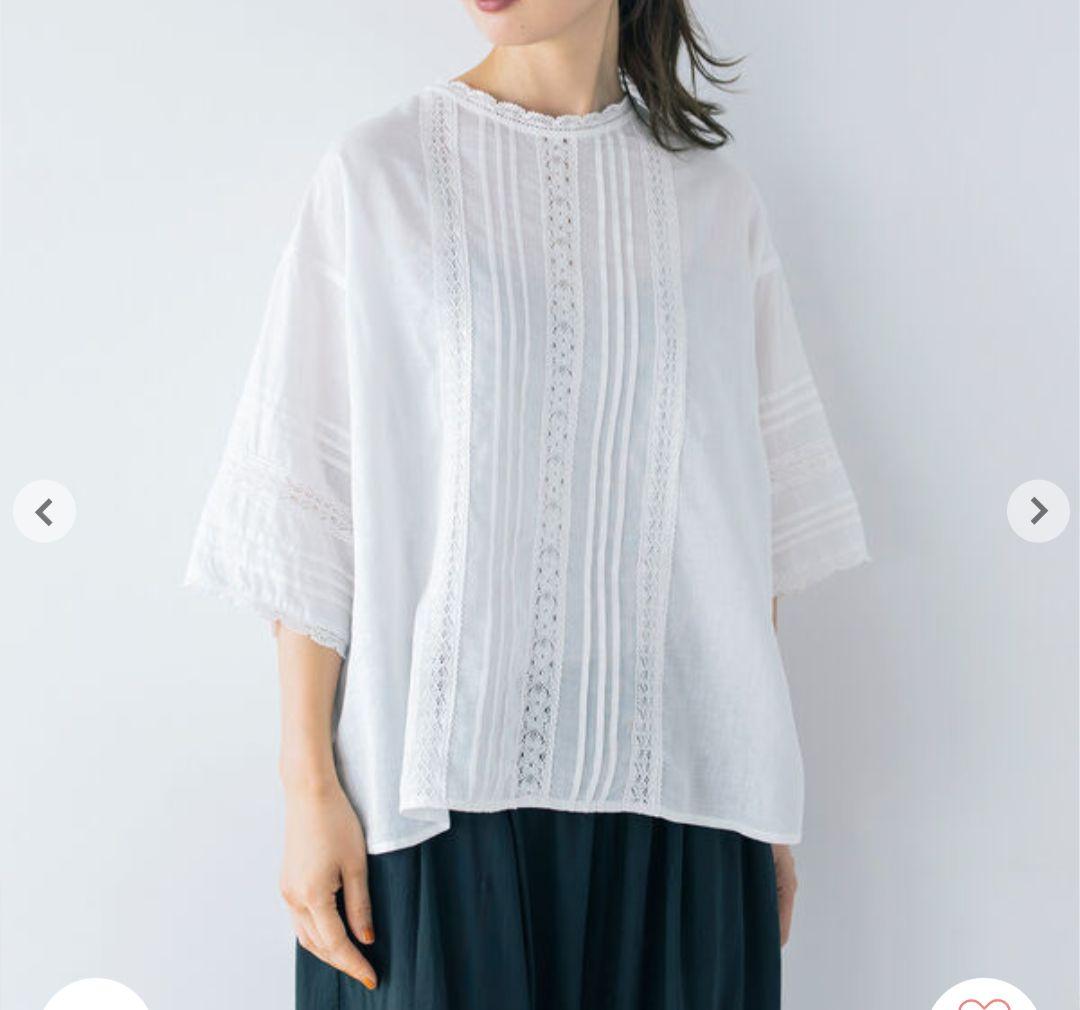This screenshot has width=1080, height=1010.
Task: Show the next product photo
Action: (x=1038, y=512)
